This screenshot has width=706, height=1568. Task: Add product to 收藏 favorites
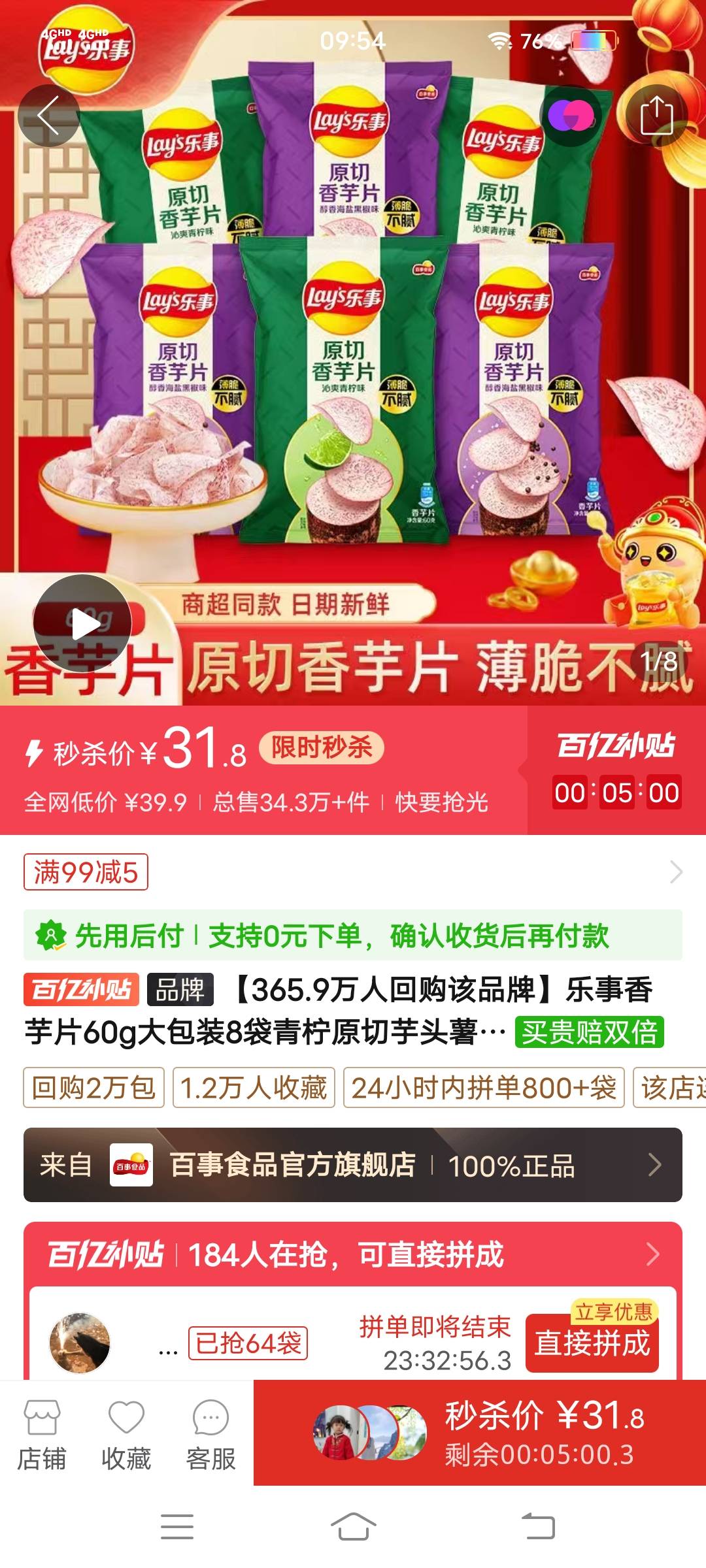[x=126, y=1433]
